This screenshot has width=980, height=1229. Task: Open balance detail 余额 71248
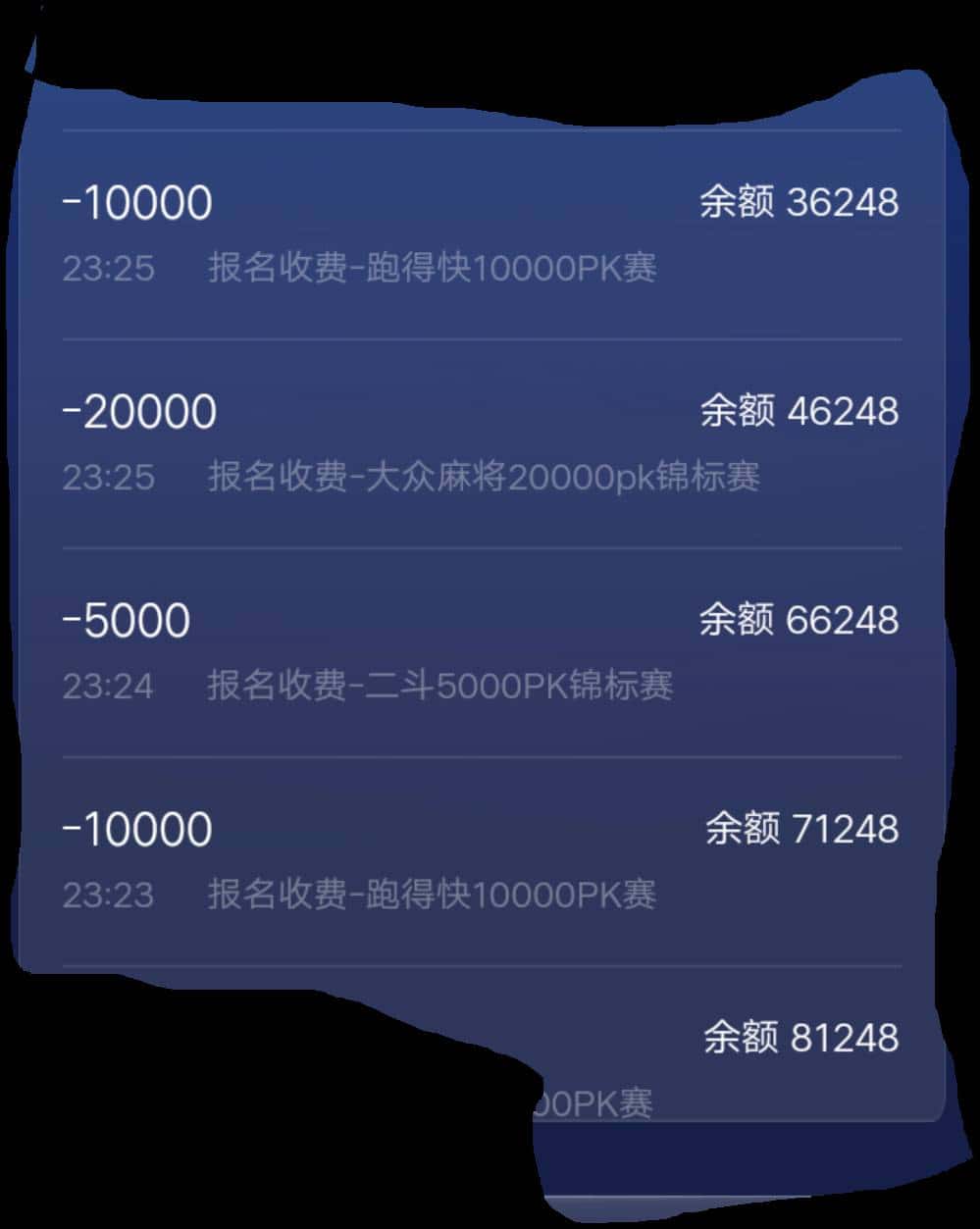point(801,828)
